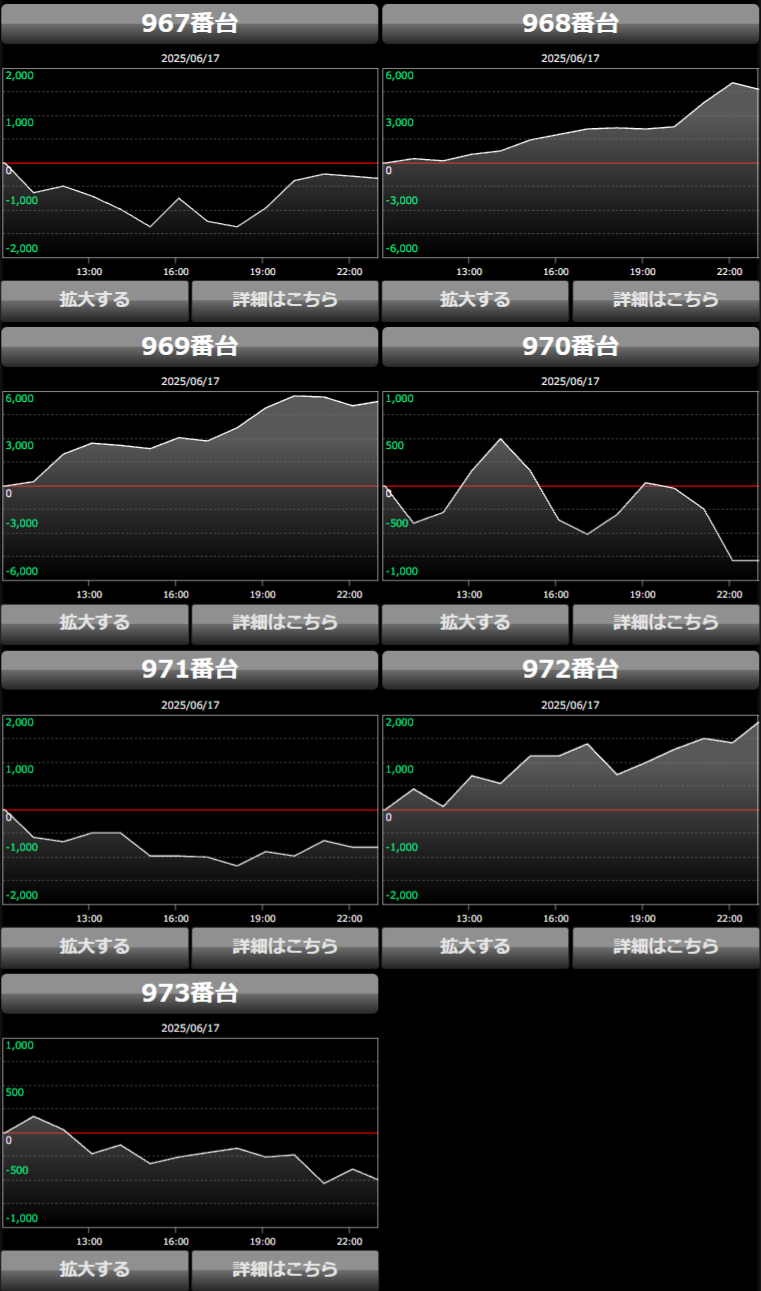Open 詳細はこちら for machine 967番台
The image size is (761, 1291).
coord(285,300)
